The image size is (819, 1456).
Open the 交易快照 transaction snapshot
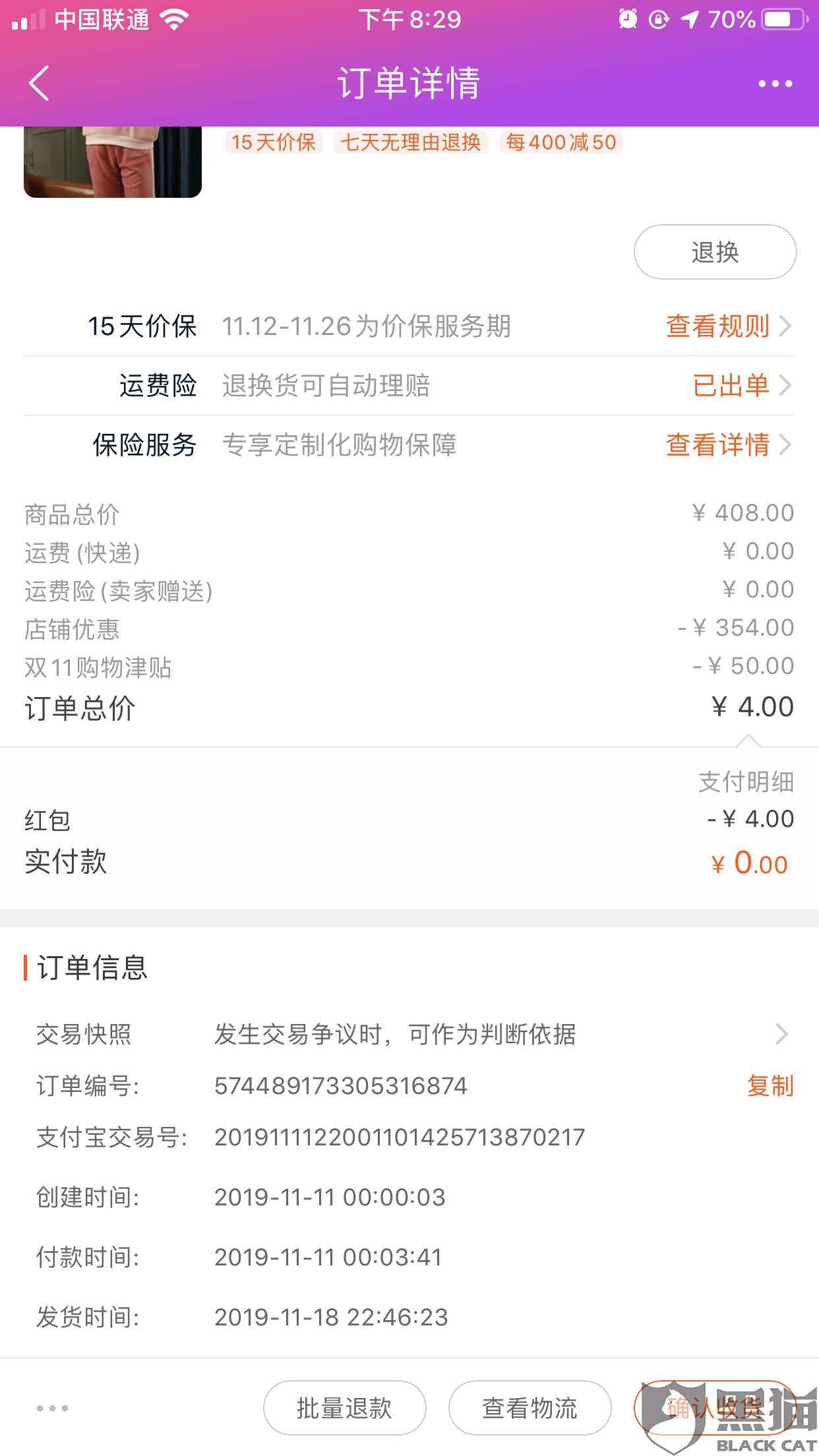click(409, 1034)
